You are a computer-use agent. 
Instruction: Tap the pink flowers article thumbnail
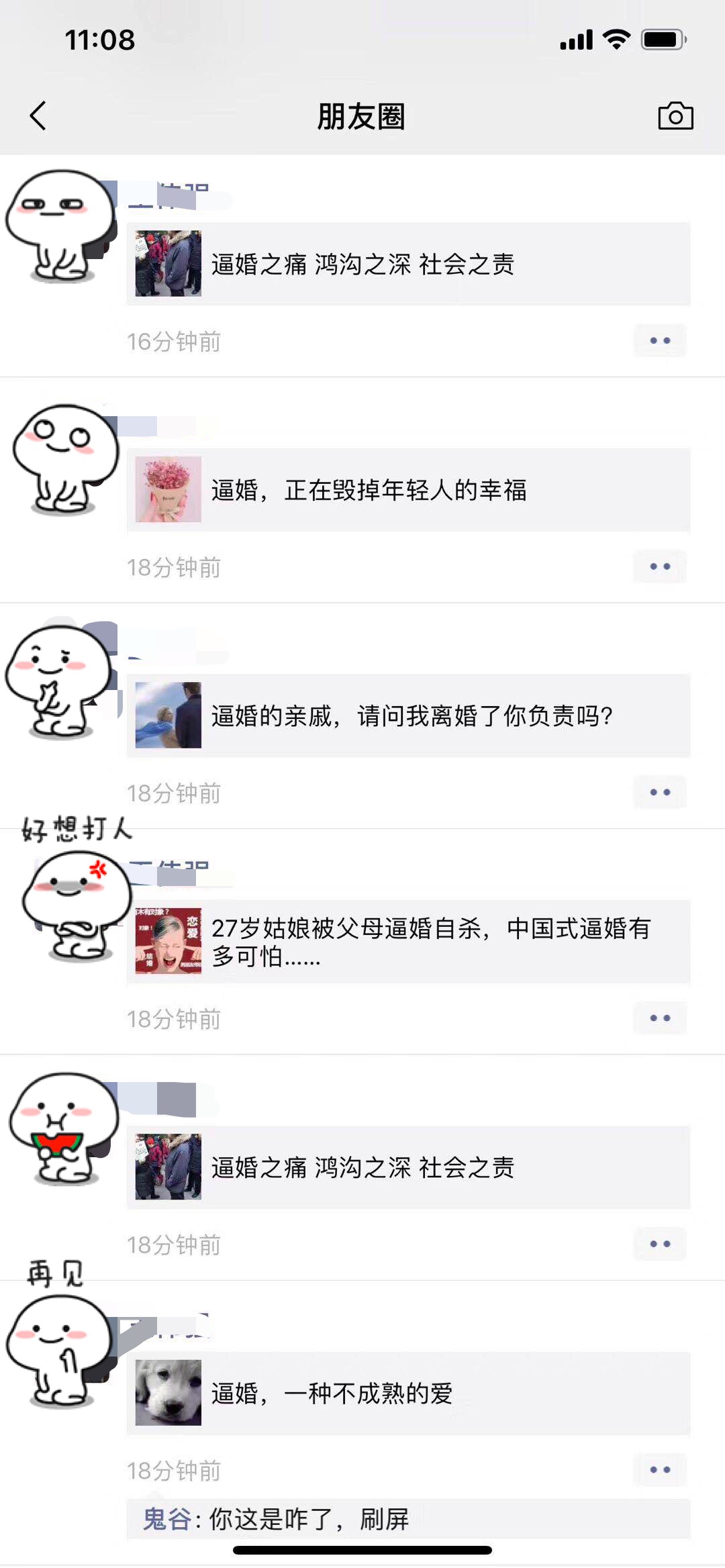pyautogui.click(x=168, y=490)
